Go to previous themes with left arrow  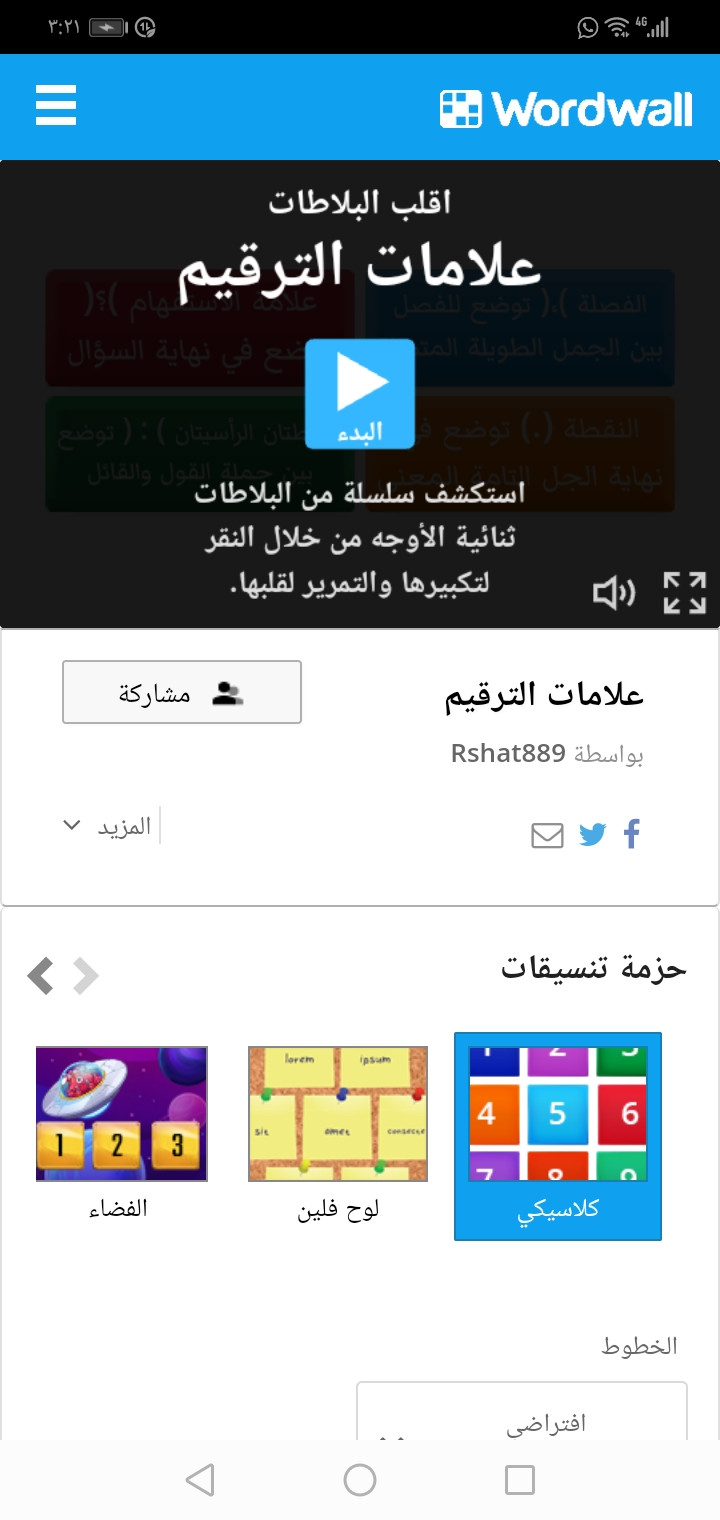coord(41,975)
